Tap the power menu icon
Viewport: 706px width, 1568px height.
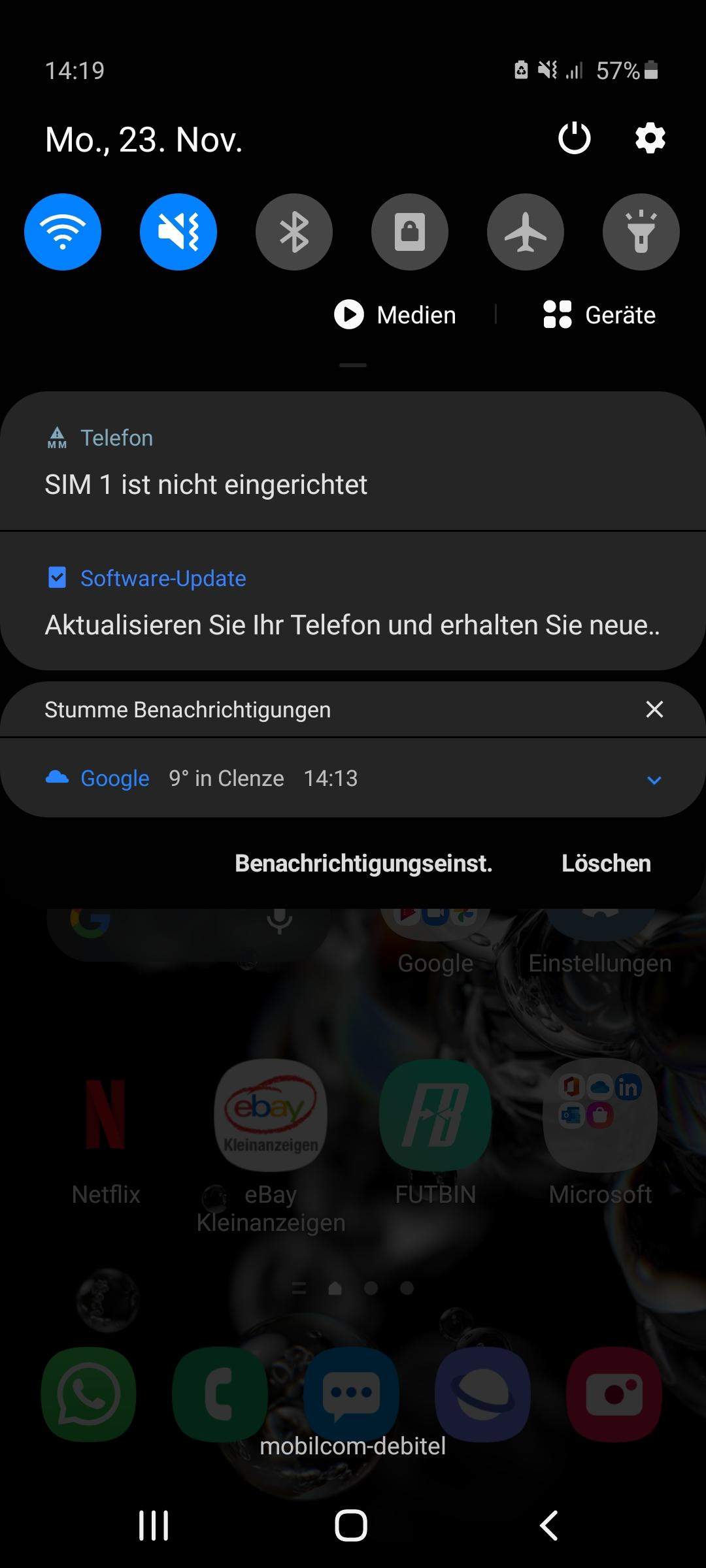(x=574, y=137)
